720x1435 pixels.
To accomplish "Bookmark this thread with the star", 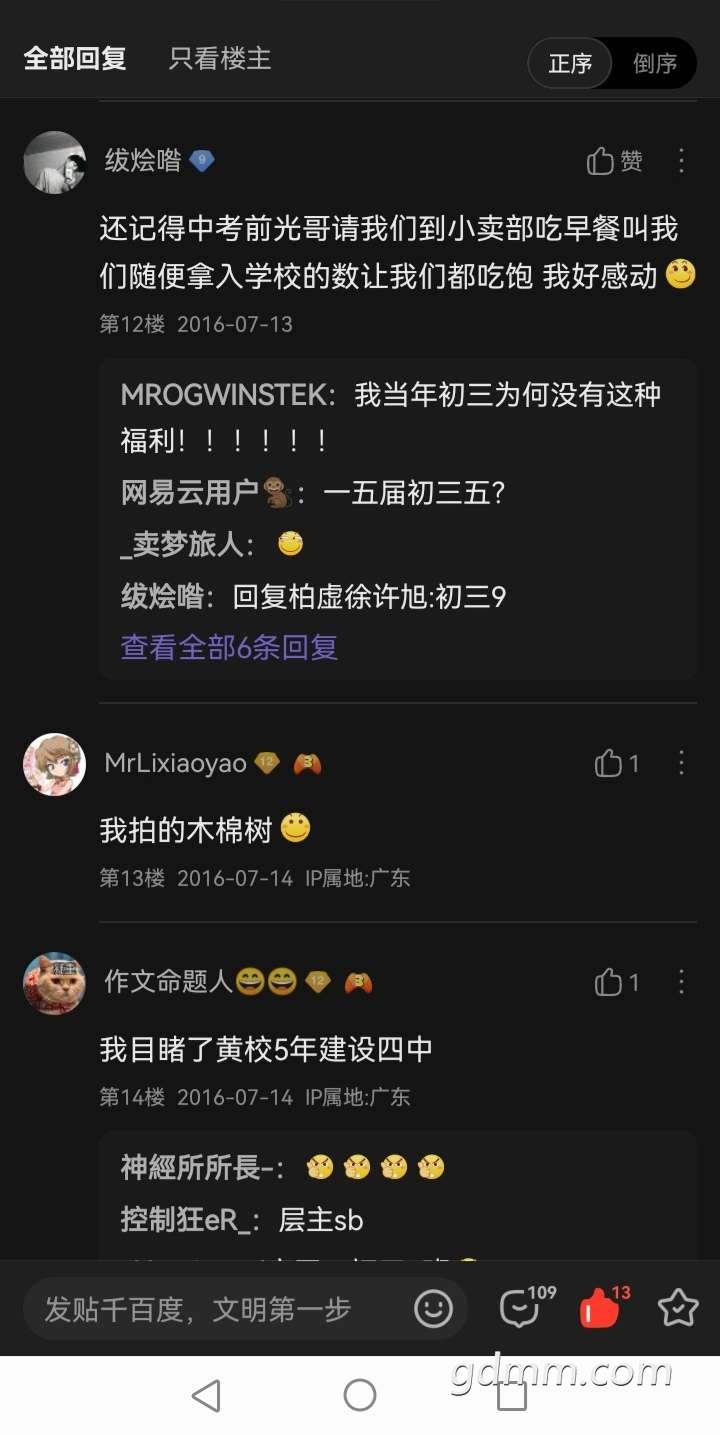I will pos(677,1308).
